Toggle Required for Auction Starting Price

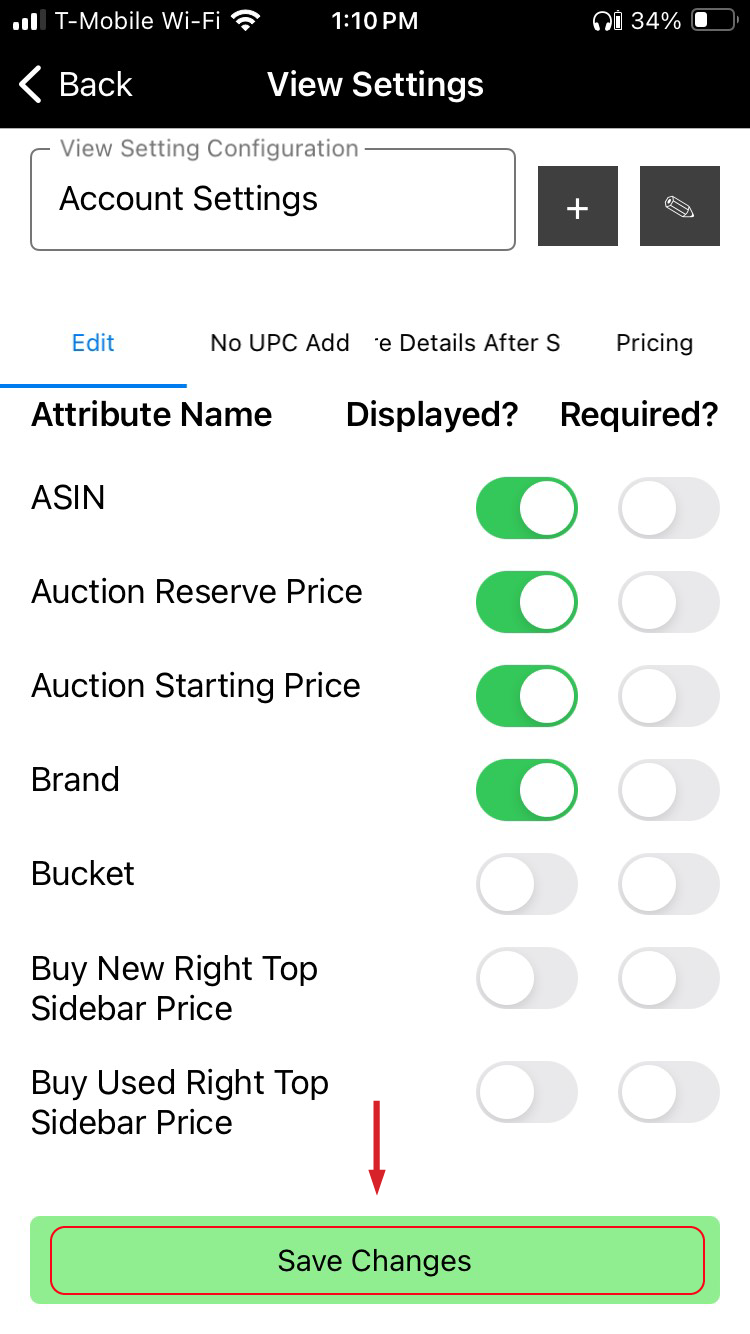[x=668, y=697]
